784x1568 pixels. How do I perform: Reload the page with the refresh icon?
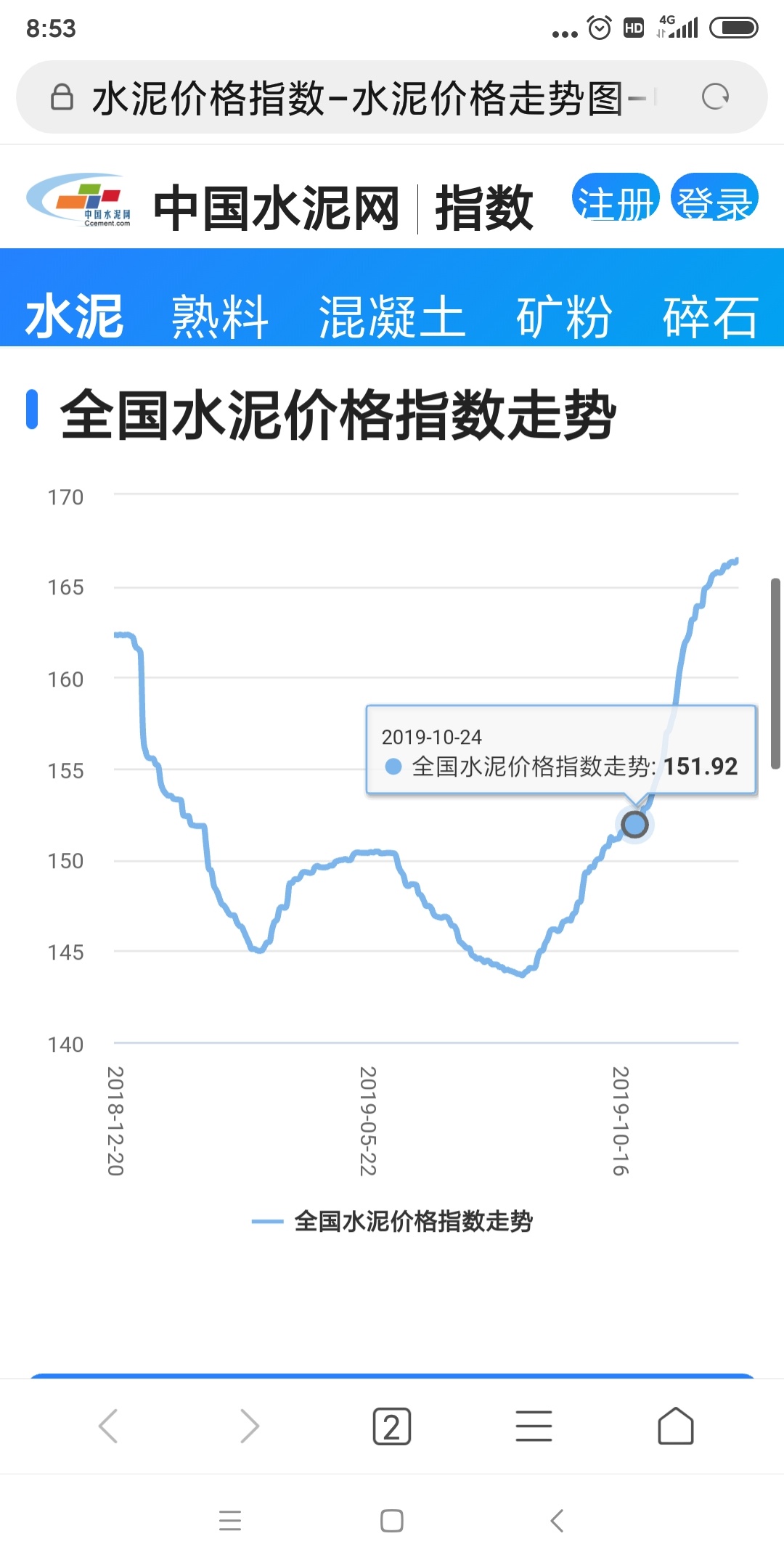715,97
